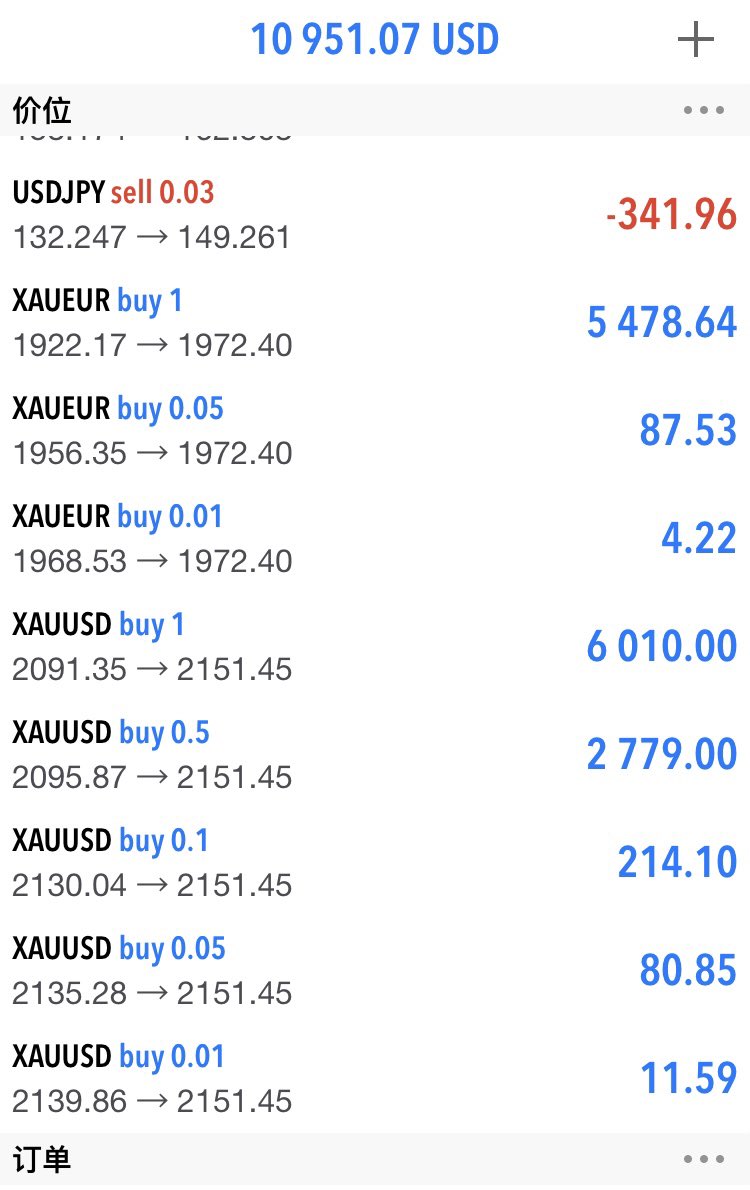Expand the XAUEUR buy 0.01 position
Screen dimensions: 750x1190
tap(374, 539)
